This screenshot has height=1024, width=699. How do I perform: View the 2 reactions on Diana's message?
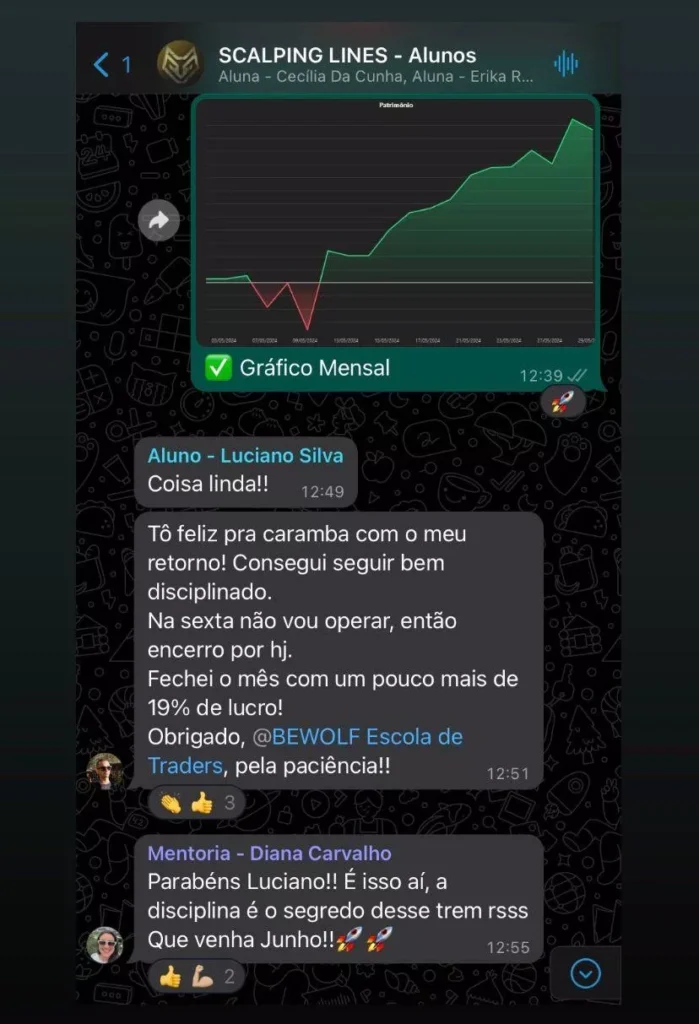pyautogui.click(x=197, y=976)
